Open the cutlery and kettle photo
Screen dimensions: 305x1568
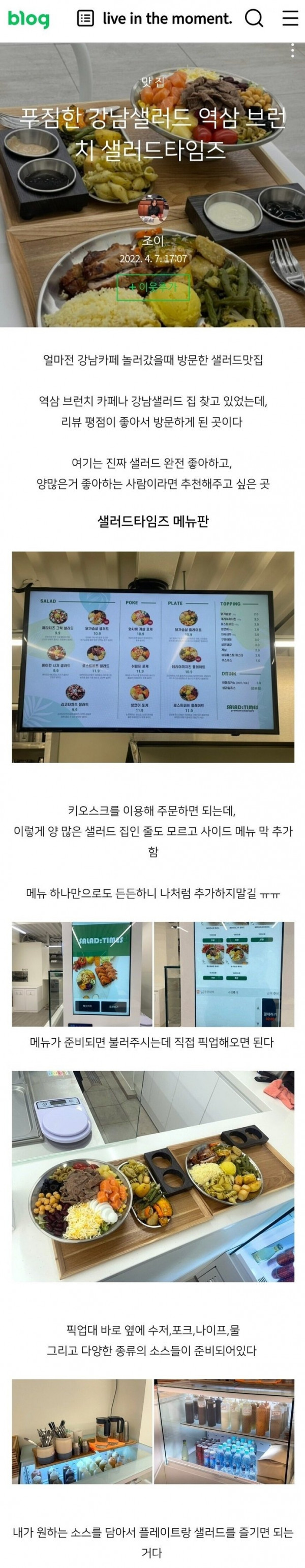(x=81, y=1431)
